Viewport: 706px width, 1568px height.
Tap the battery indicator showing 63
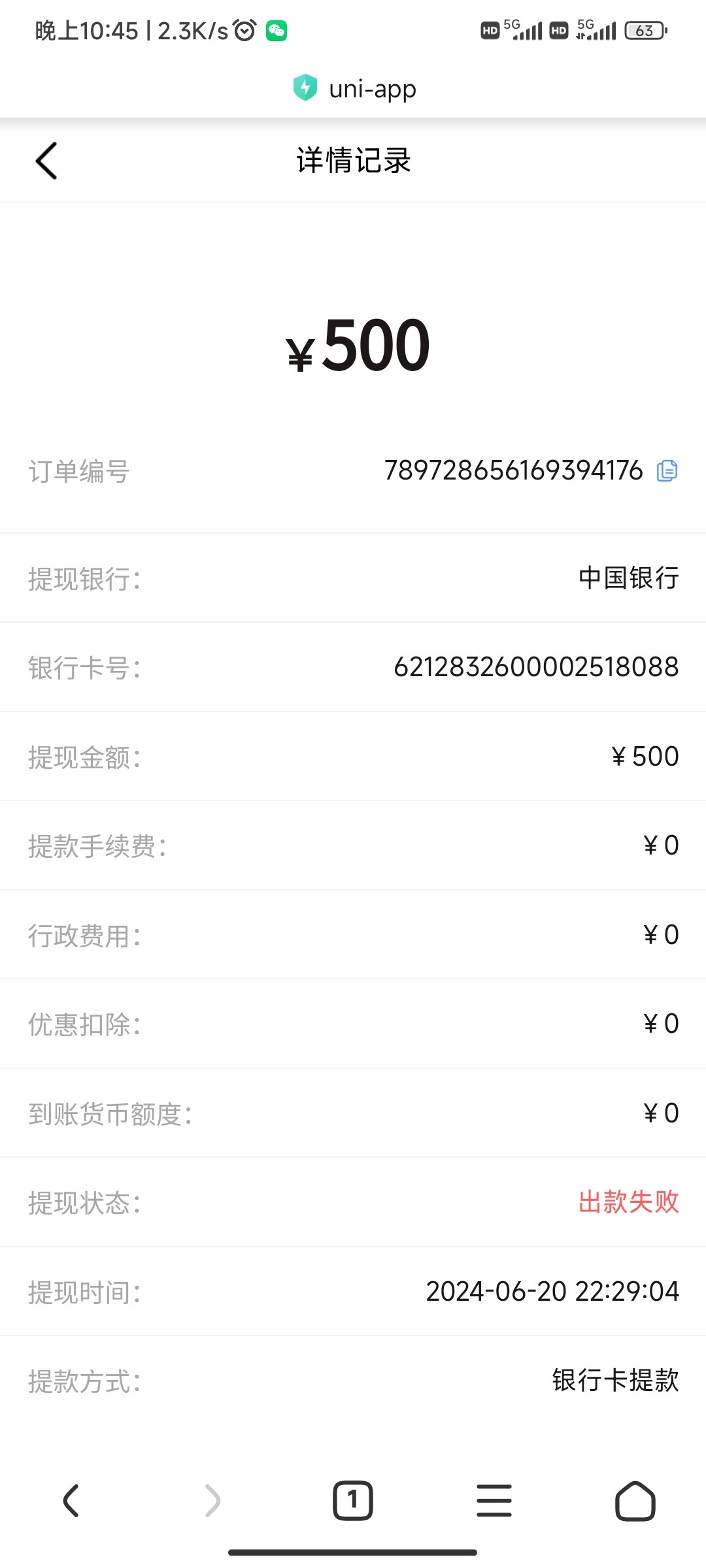[x=644, y=31]
